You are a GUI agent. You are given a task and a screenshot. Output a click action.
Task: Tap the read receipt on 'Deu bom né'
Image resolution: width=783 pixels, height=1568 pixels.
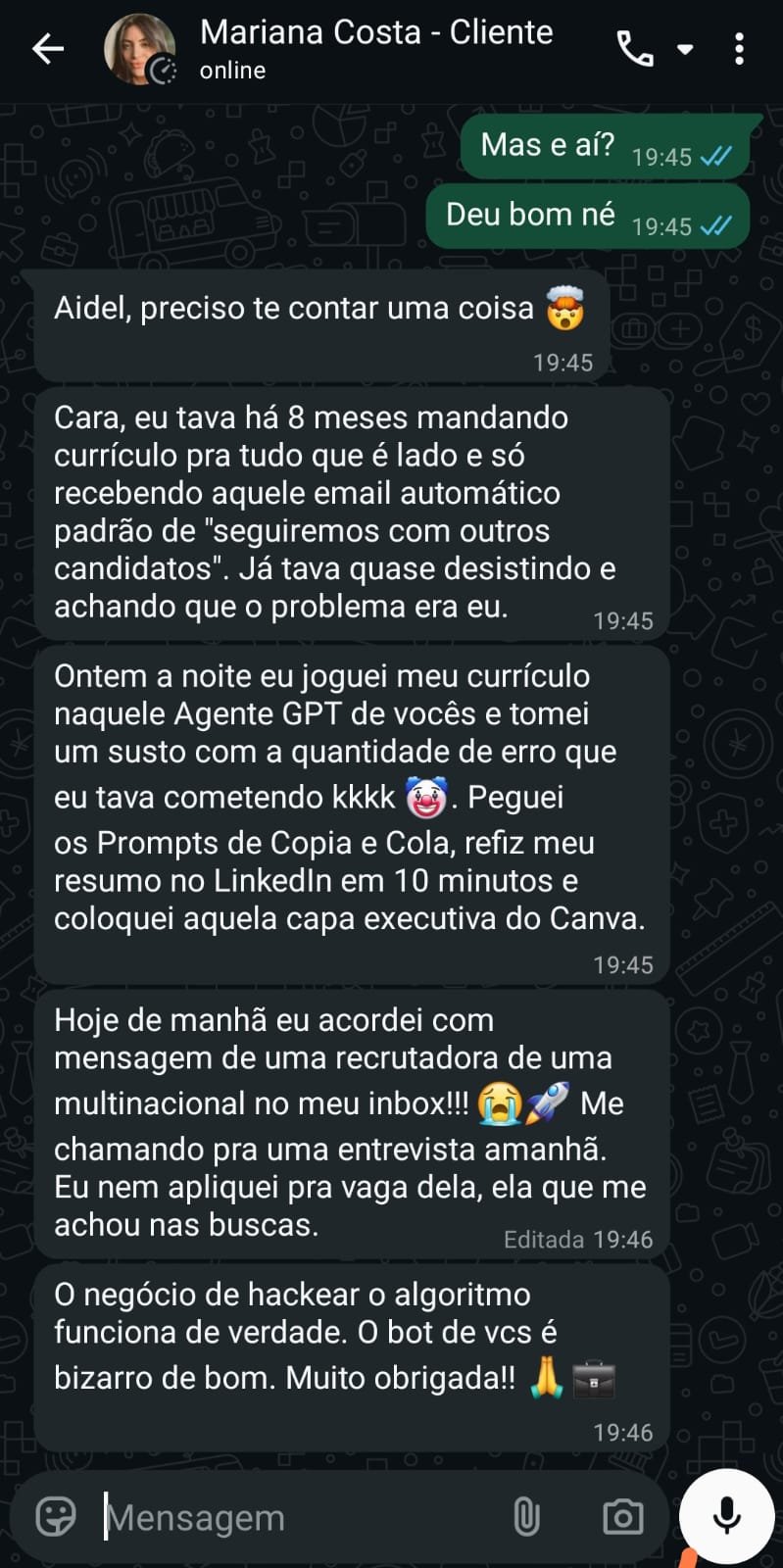(716, 225)
